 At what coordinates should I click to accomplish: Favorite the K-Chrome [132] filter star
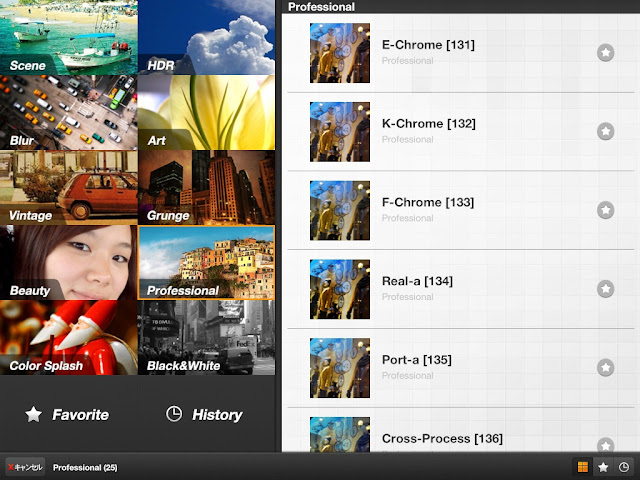[x=605, y=131]
